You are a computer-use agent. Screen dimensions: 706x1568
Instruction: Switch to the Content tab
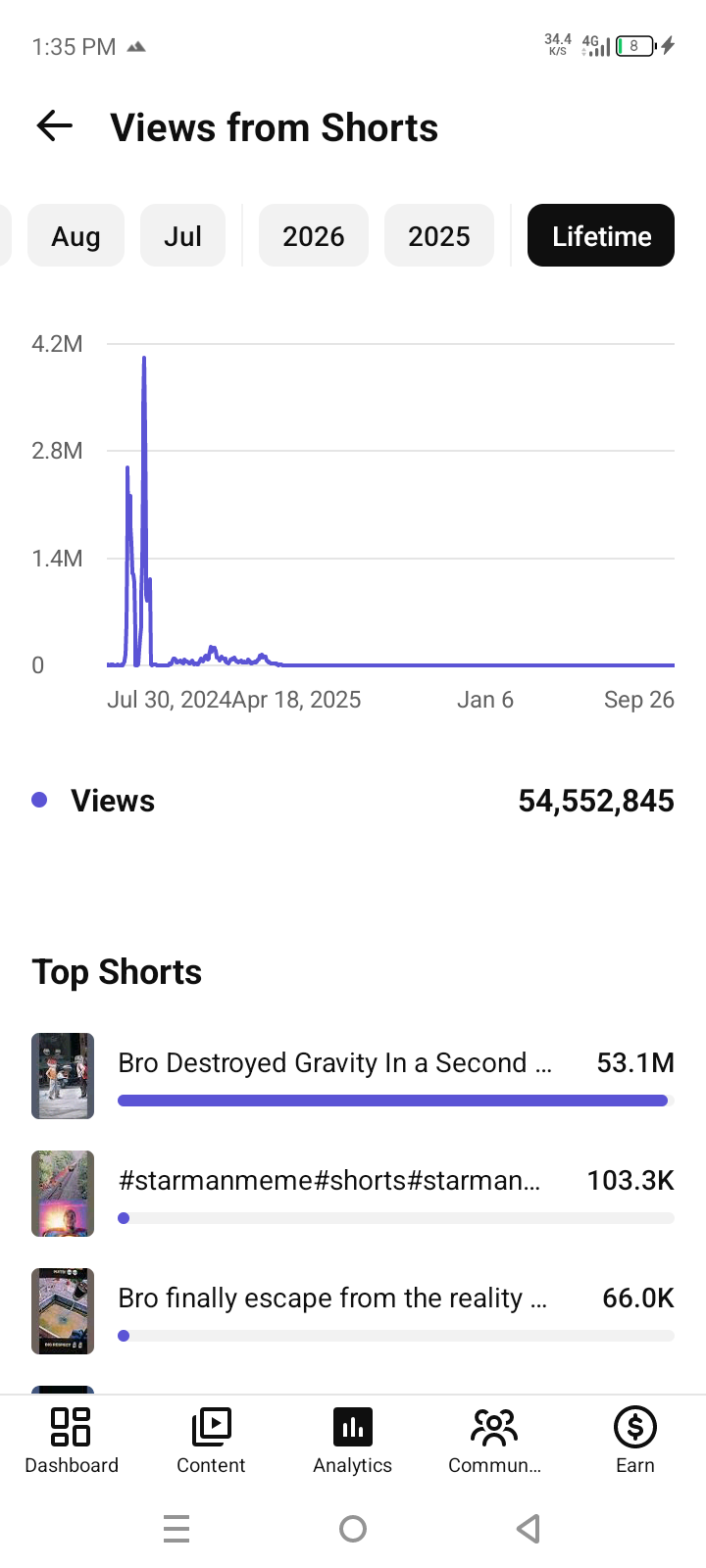[211, 1440]
